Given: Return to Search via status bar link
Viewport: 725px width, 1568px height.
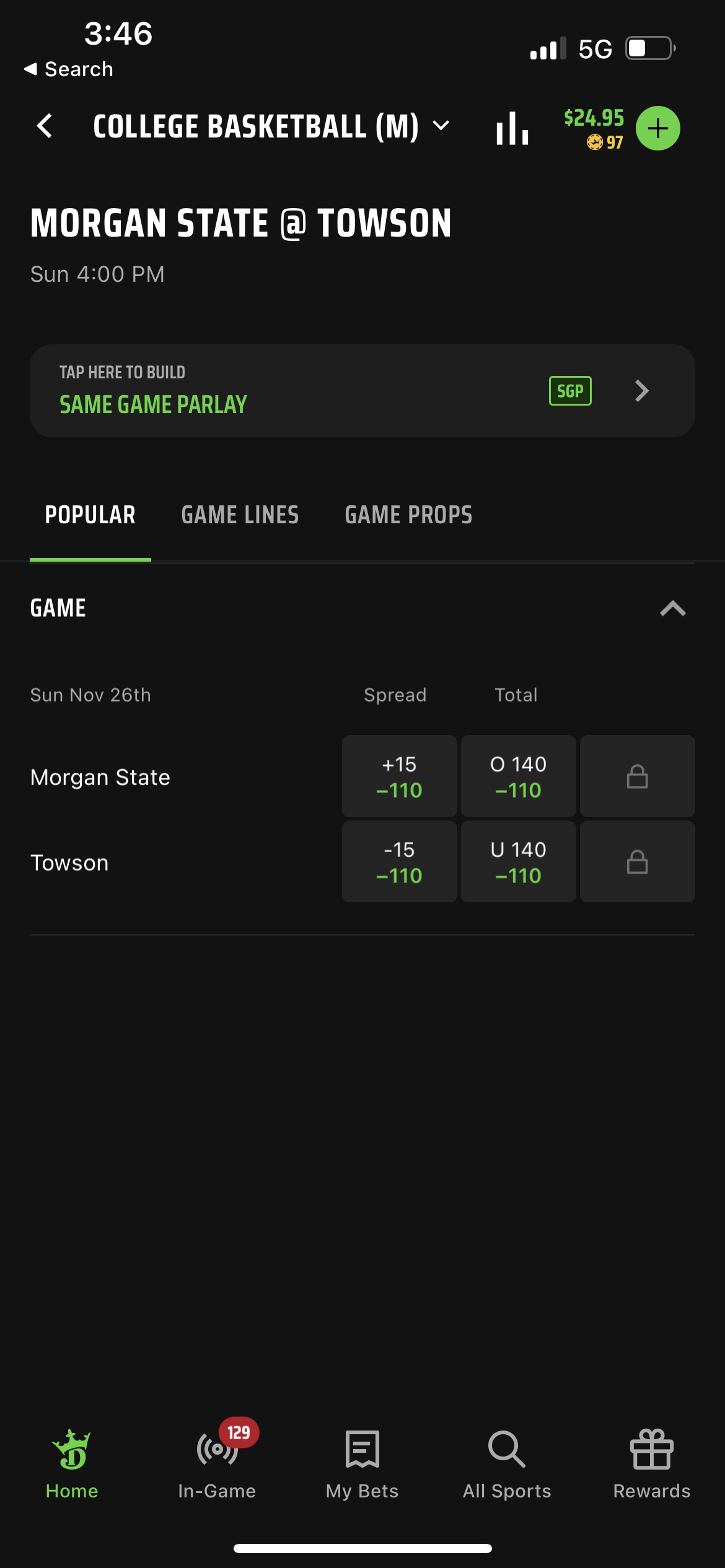Looking at the screenshot, I should click(x=68, y=69).
